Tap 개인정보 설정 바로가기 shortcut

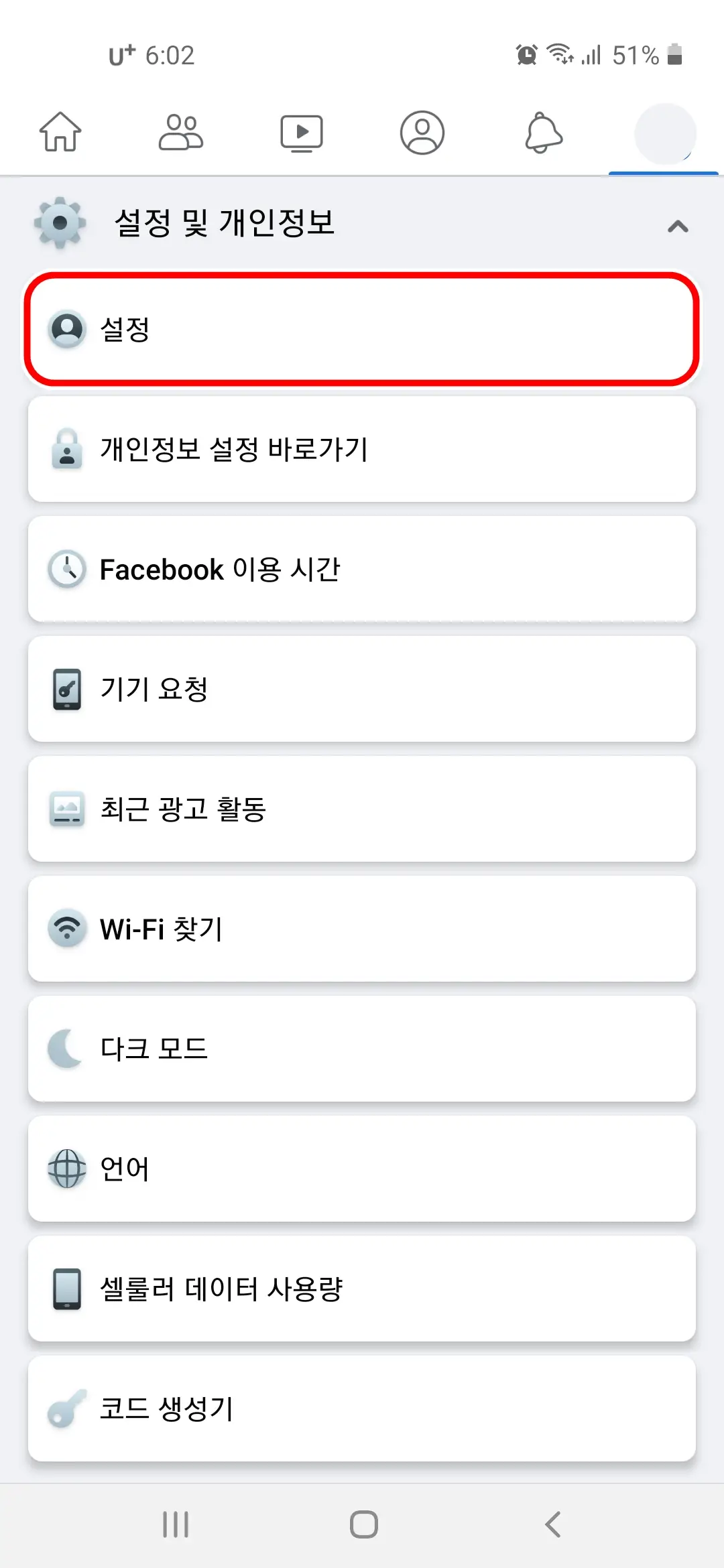(362, 449)
